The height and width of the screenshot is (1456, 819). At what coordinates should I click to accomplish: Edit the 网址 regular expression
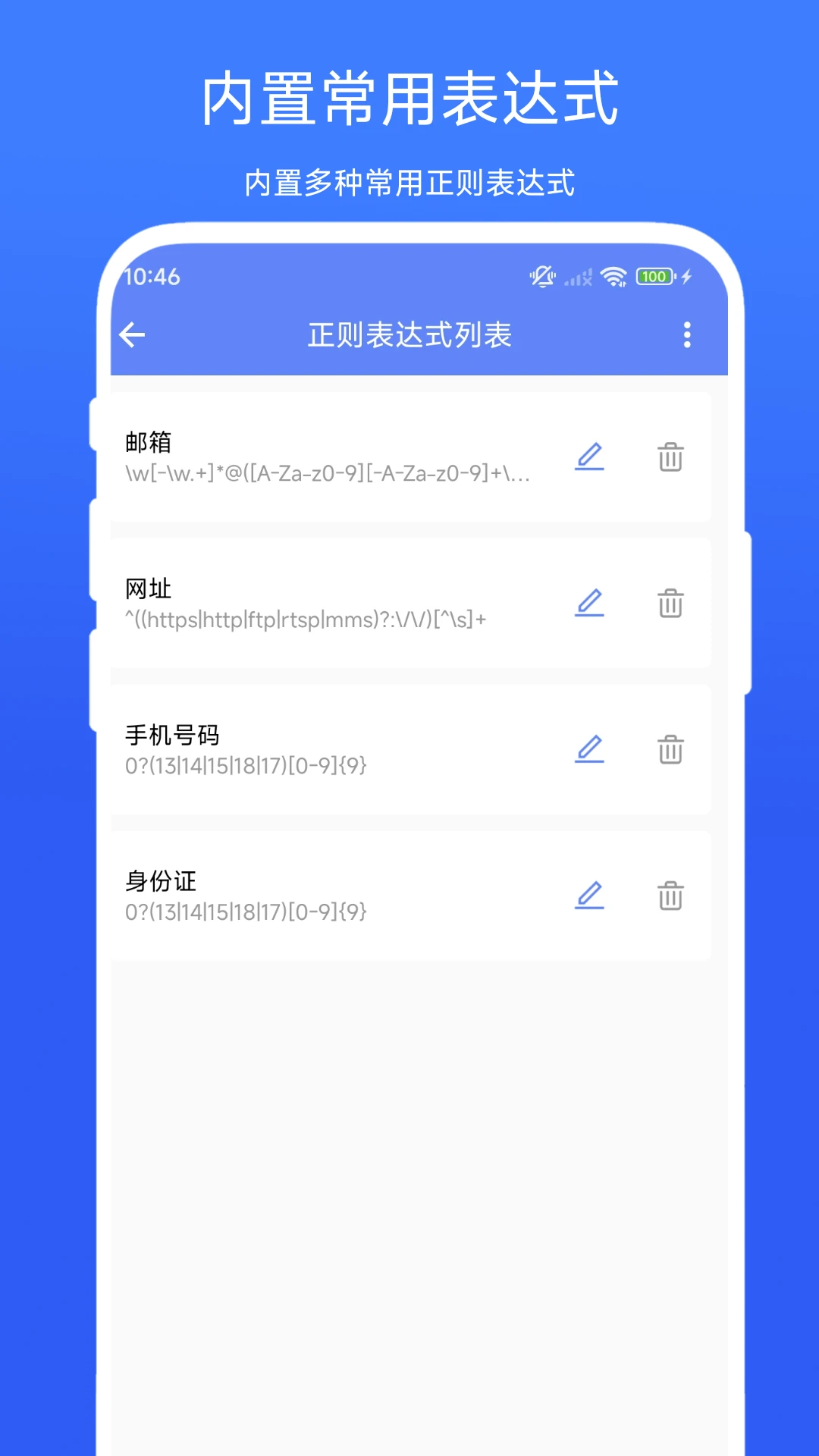pos(590,603)
